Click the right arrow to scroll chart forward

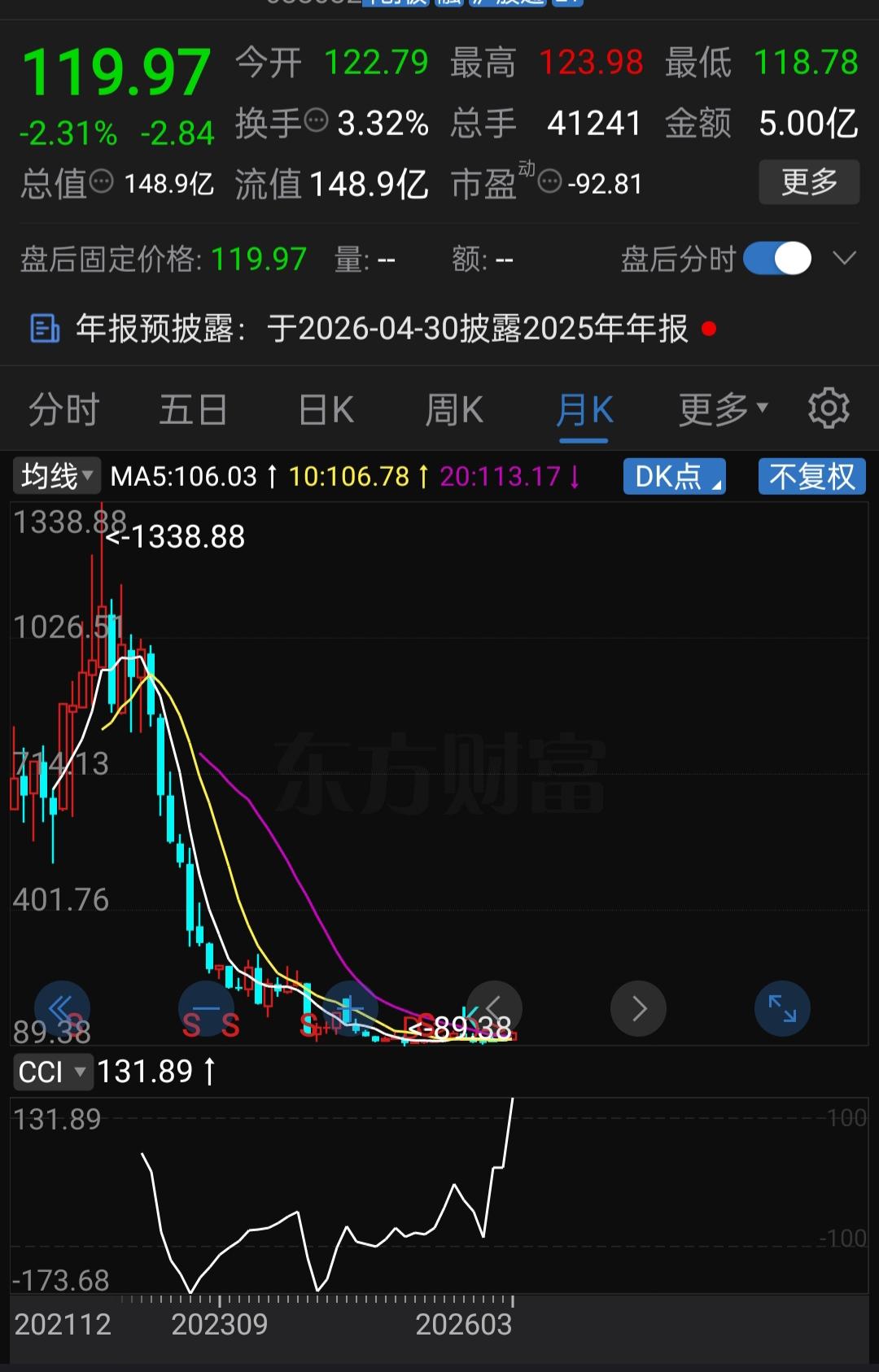639,1008
